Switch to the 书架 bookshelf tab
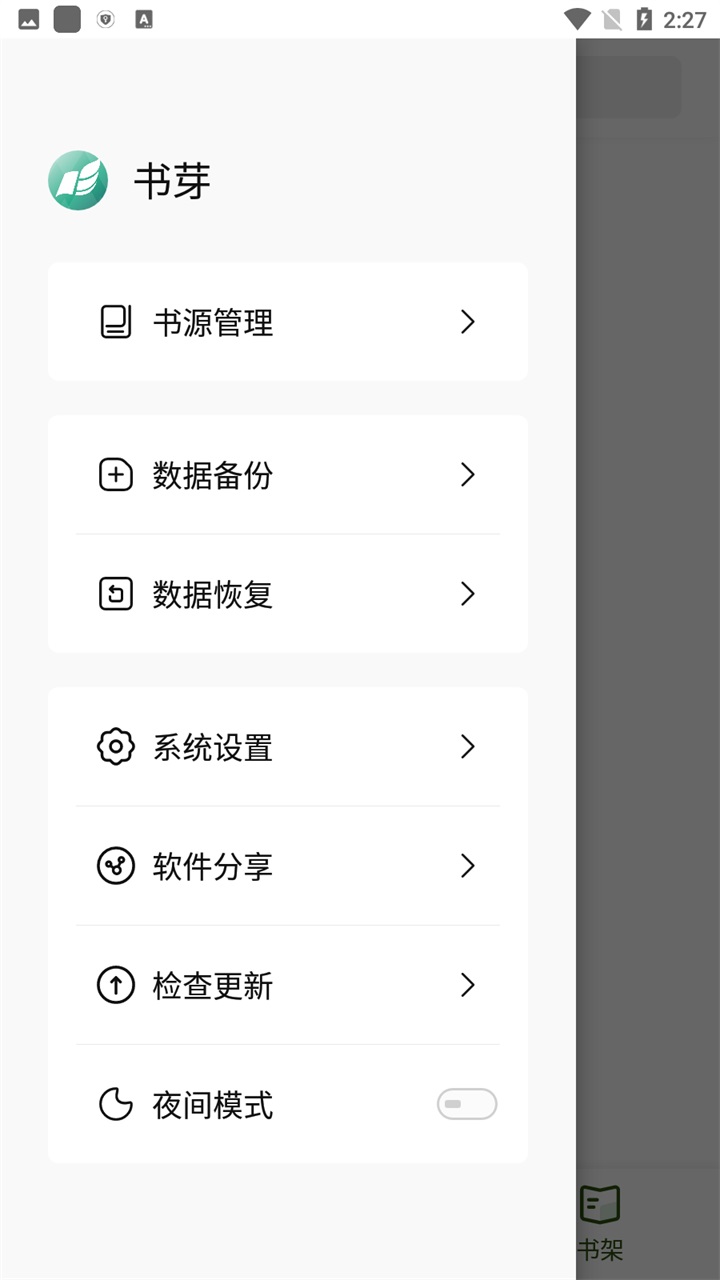 pos(600,1219)
